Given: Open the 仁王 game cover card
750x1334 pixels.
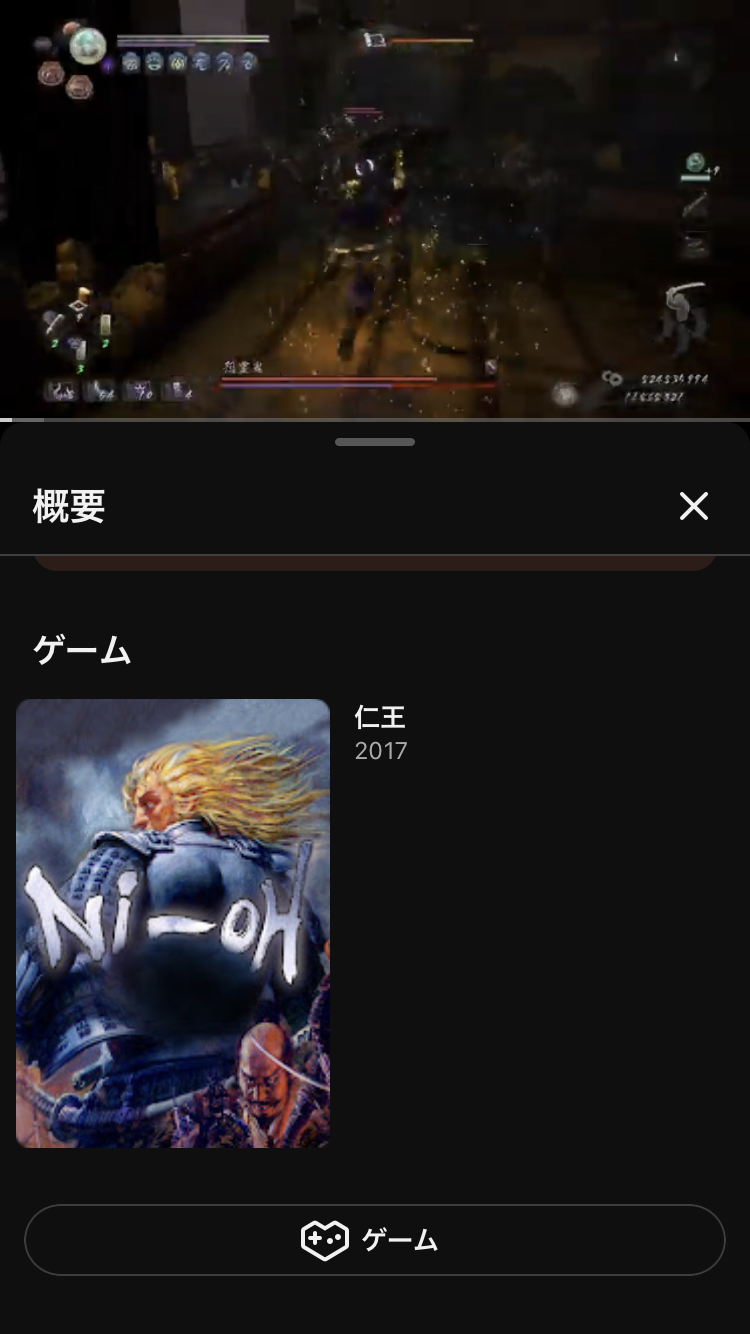Looking at the screenshot, I should (x=173, y=922).
